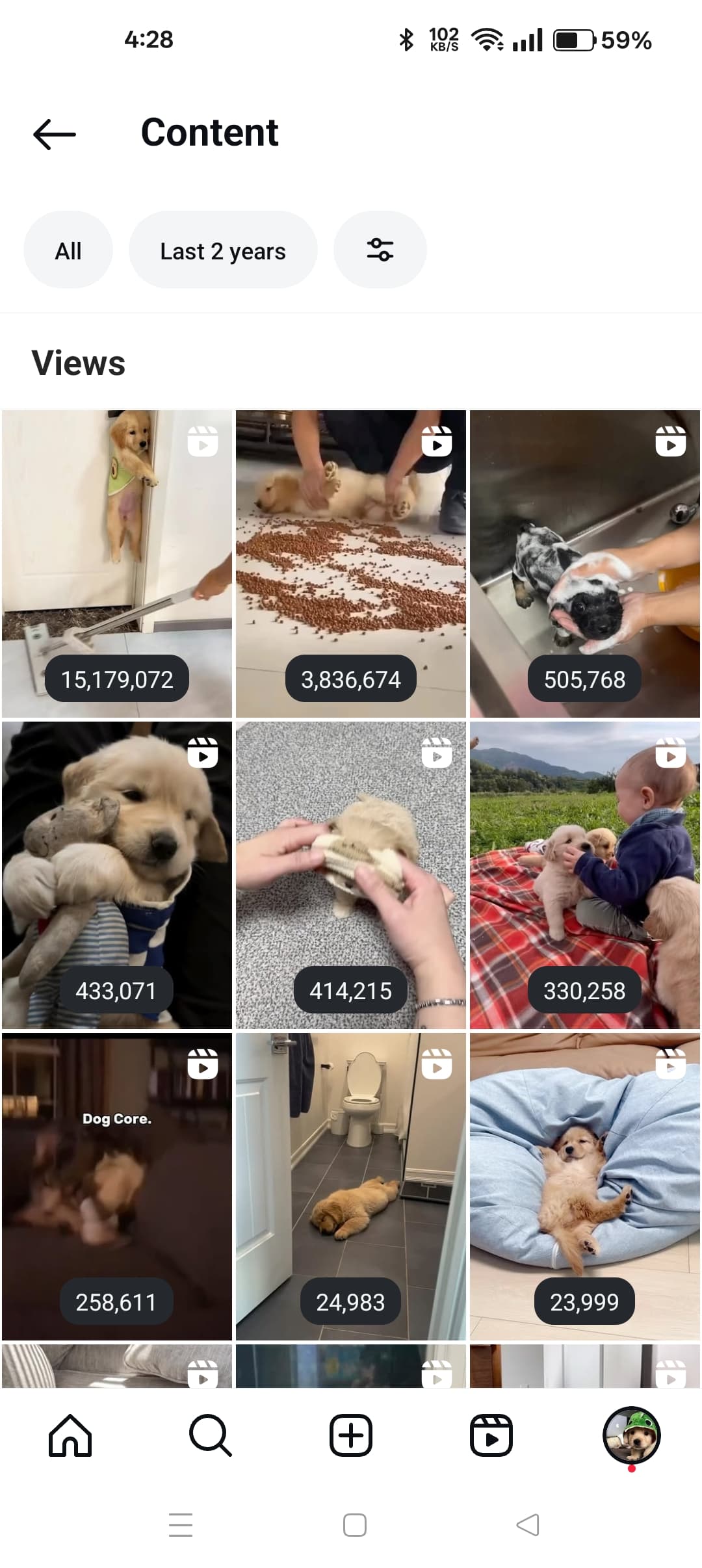Viewport: 702px width, 1568px height.
Task: Open the reel with 505,768 views
Action: point(585,564)
